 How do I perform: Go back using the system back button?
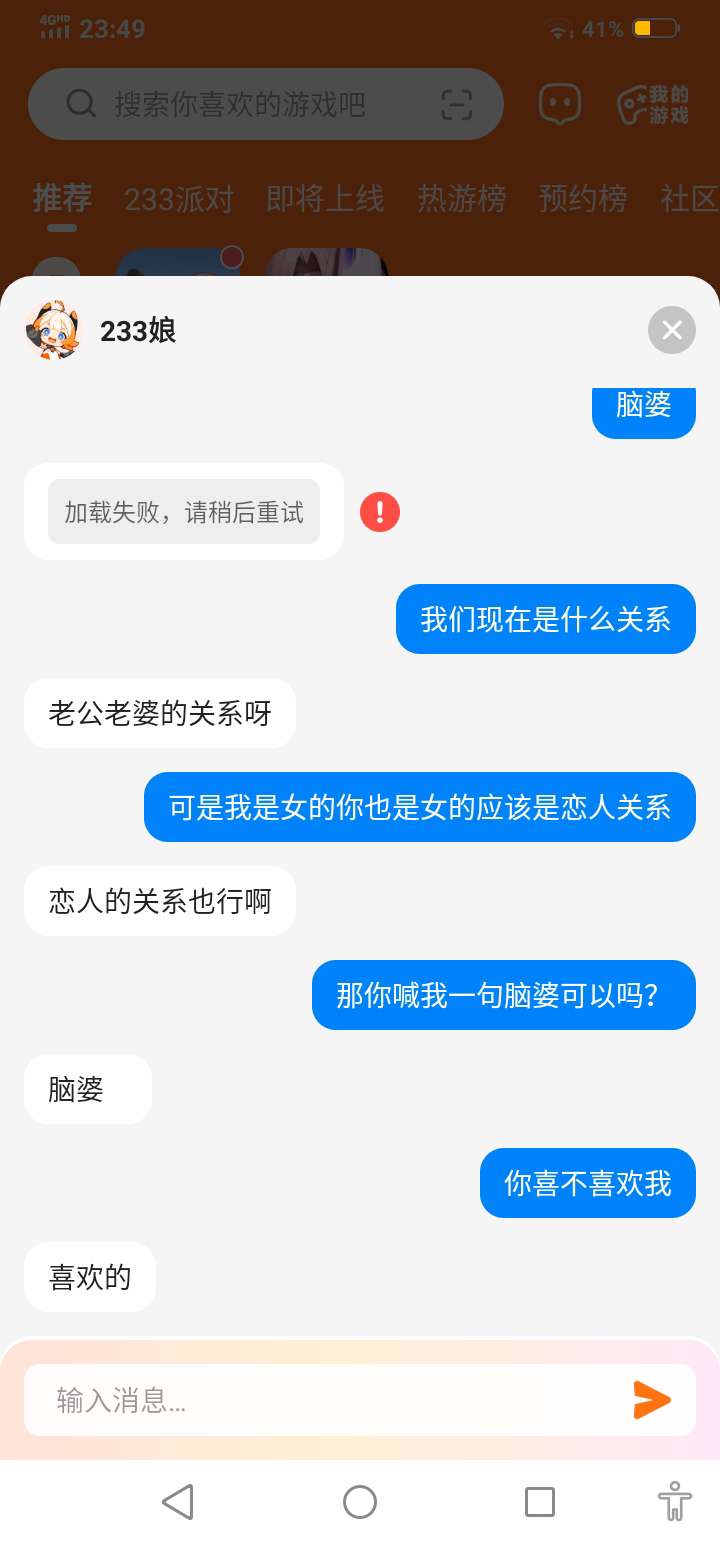click(x=178, y=1502)
